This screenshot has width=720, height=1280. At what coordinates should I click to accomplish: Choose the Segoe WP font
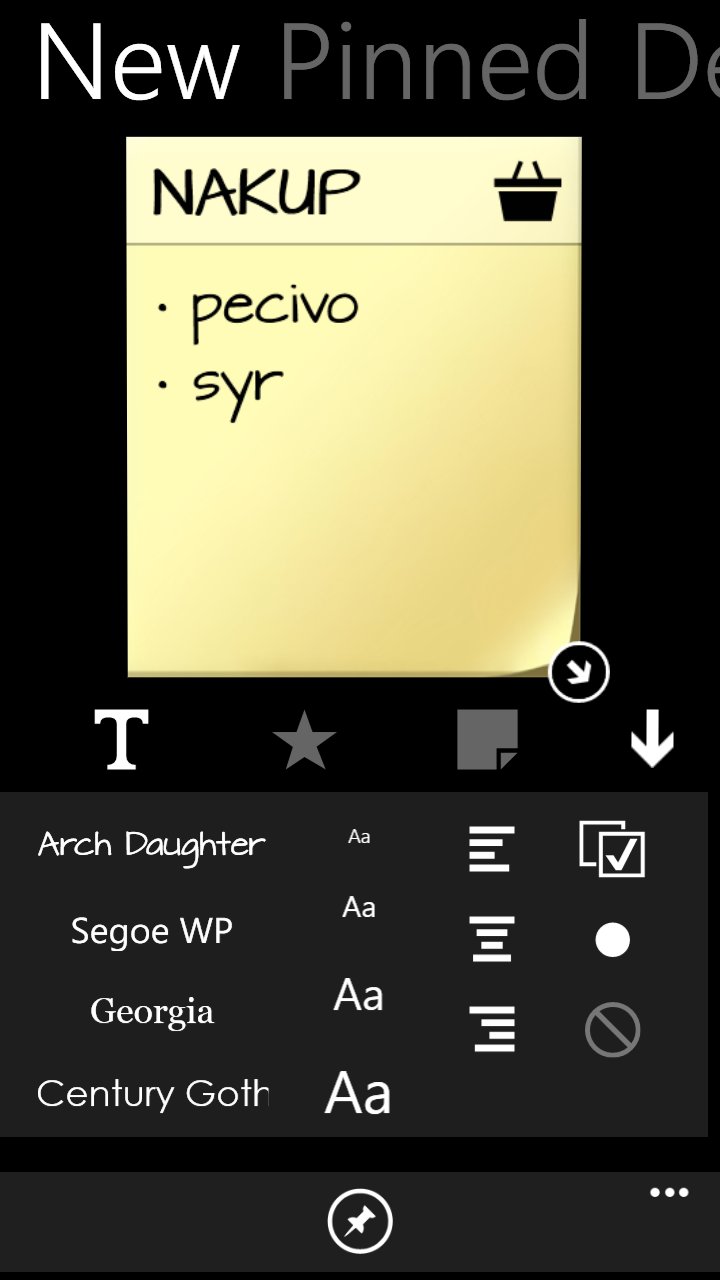(152, 931)
